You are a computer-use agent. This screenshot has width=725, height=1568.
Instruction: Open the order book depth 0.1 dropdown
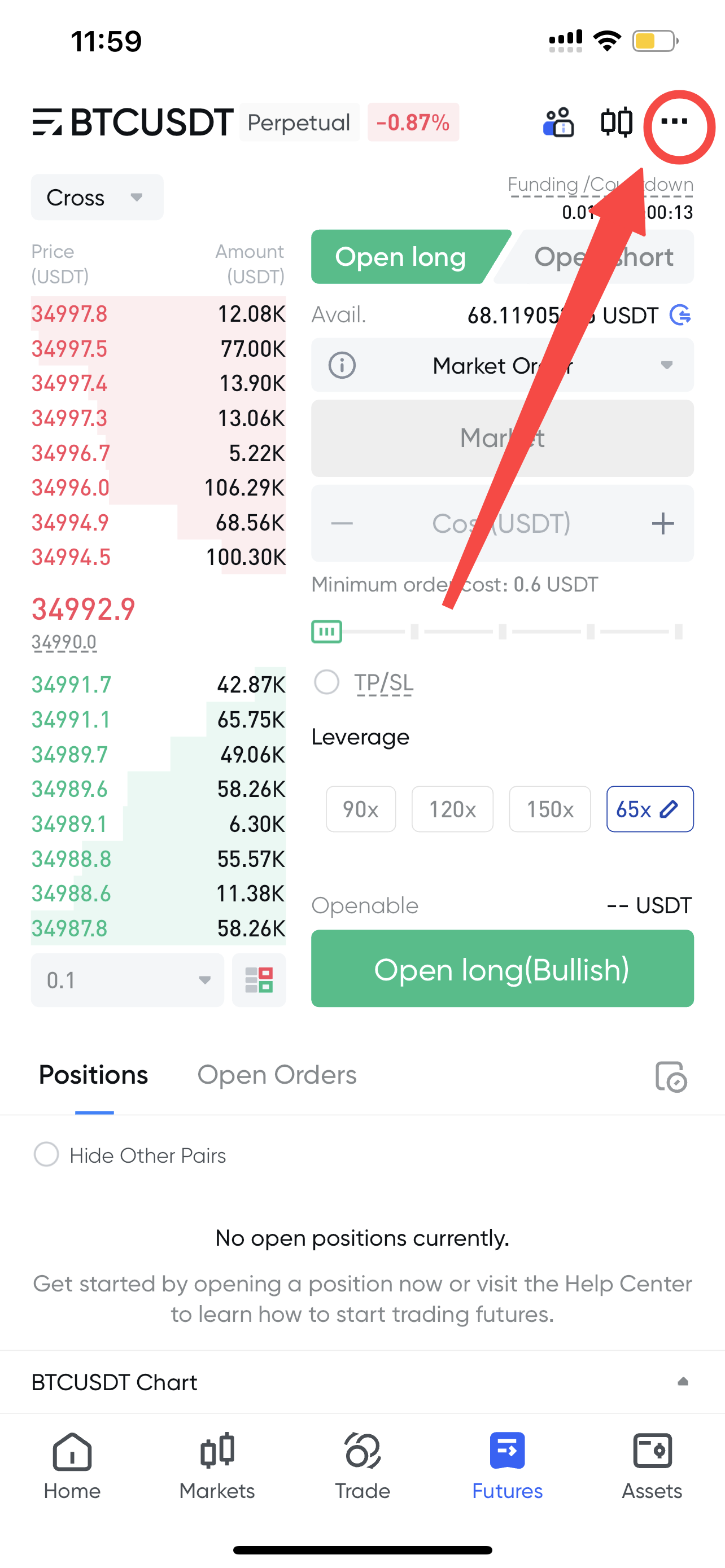click(127, 980)
